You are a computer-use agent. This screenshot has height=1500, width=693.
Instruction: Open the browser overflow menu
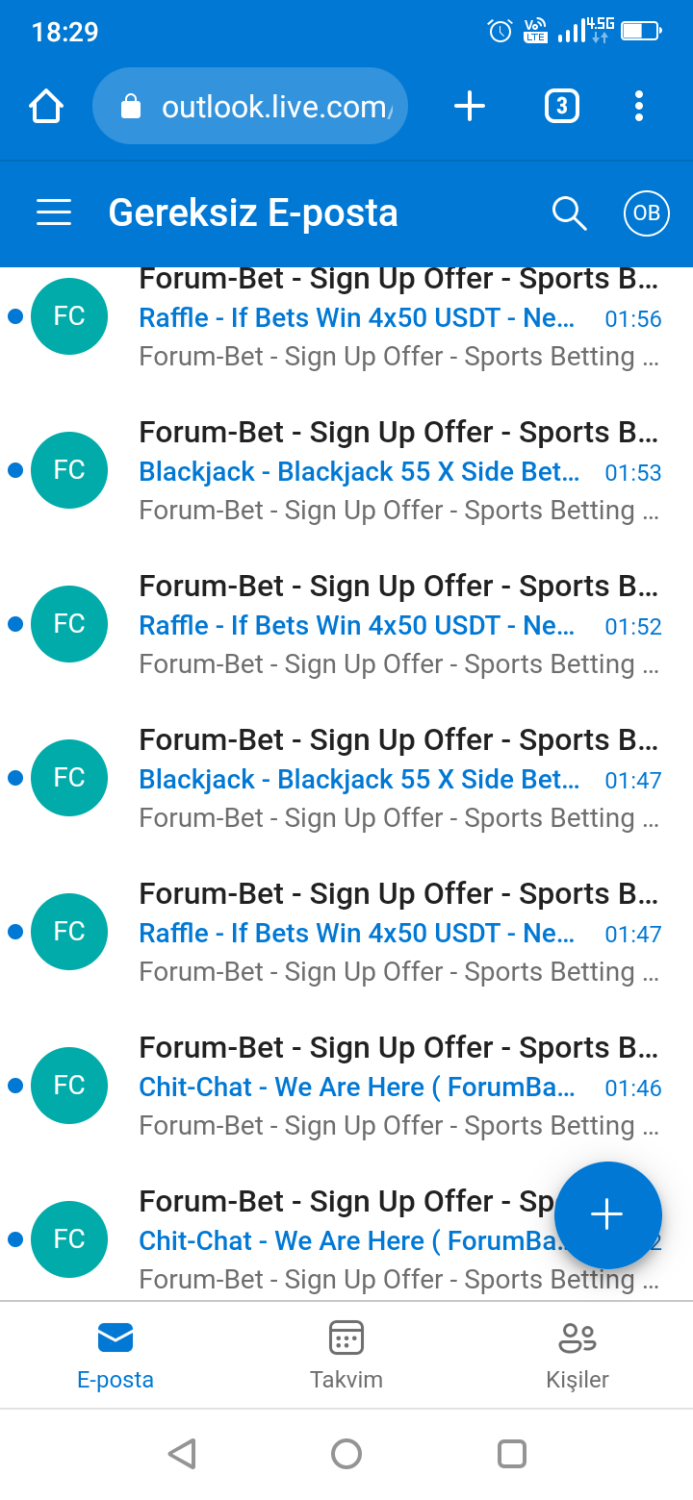pos(639,106)
